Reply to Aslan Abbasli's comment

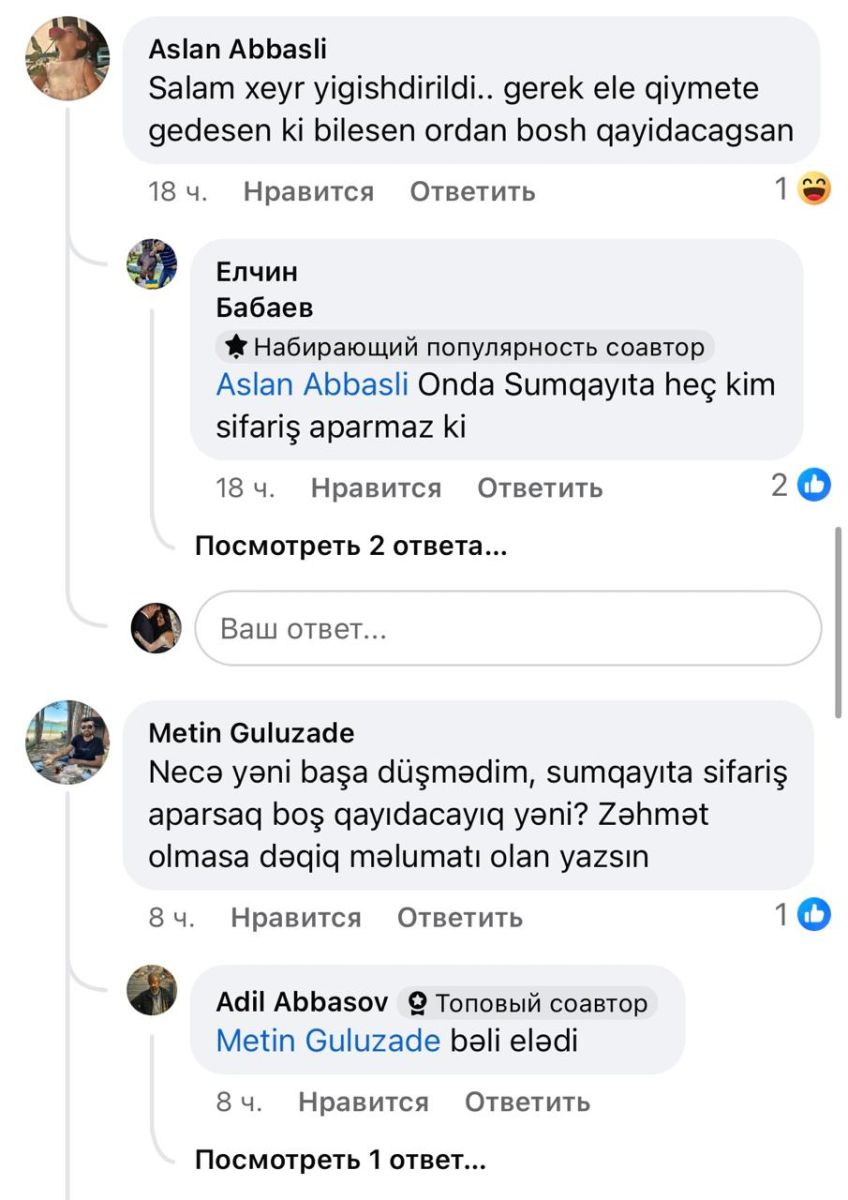tap(472, 191)
